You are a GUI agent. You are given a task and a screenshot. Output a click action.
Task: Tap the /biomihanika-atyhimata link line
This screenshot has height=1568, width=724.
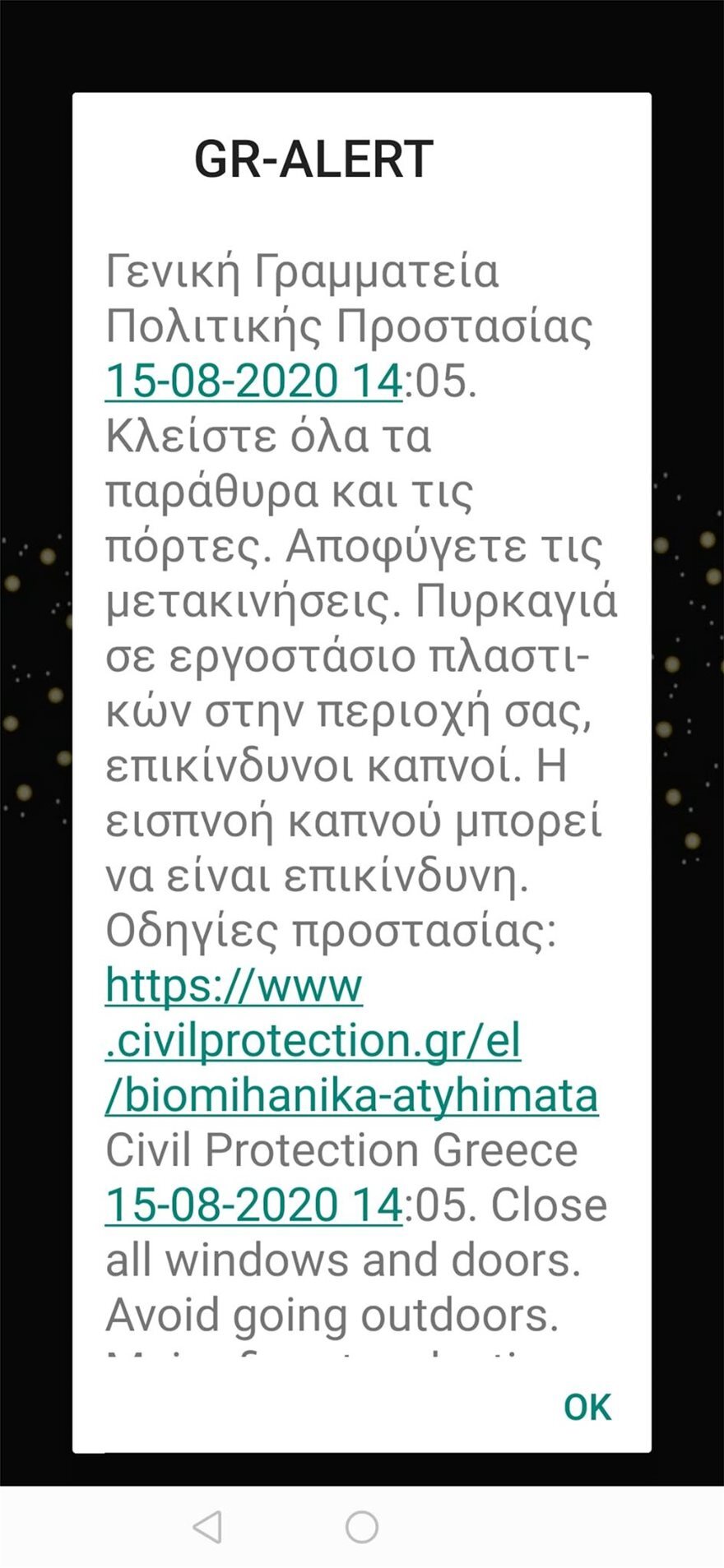pyautogui.click(x=350, y=1094)
